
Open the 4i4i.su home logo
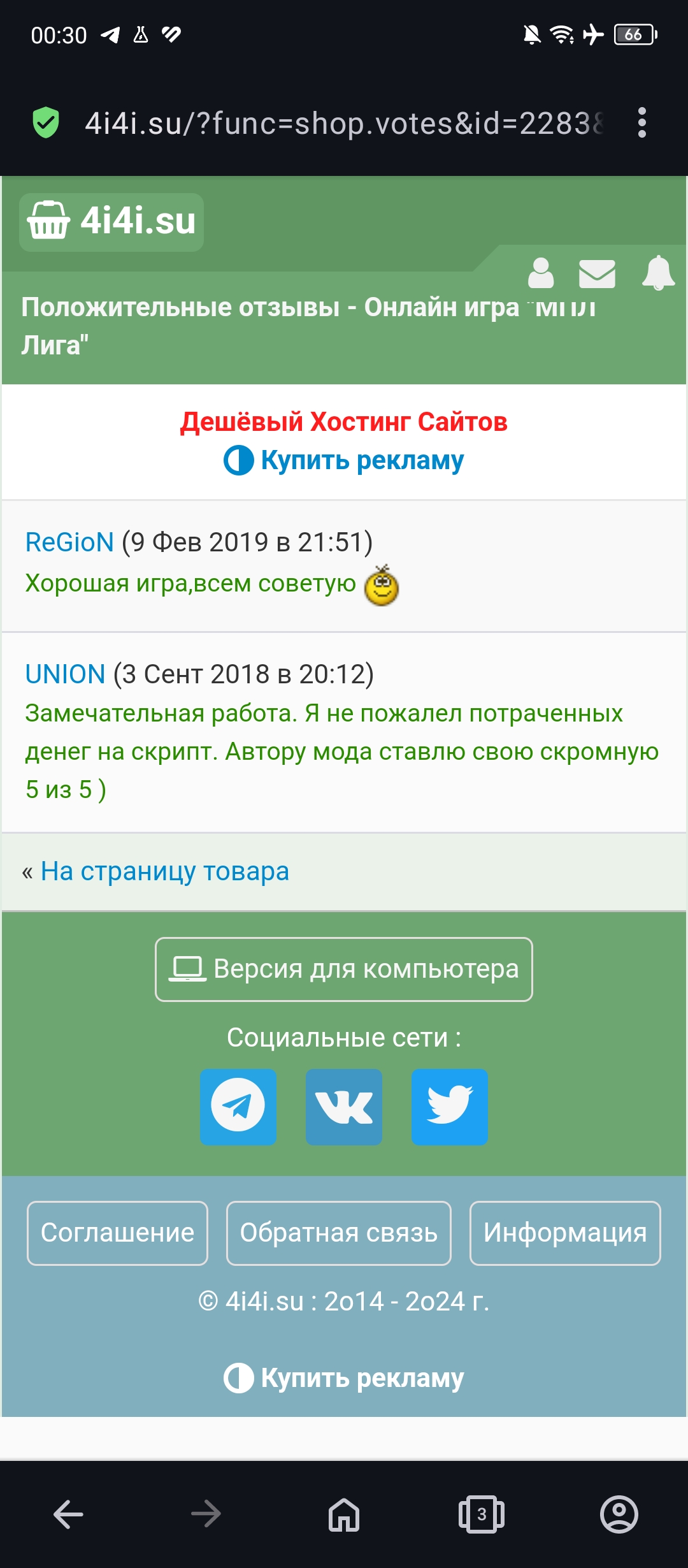(x=111, y=222)
